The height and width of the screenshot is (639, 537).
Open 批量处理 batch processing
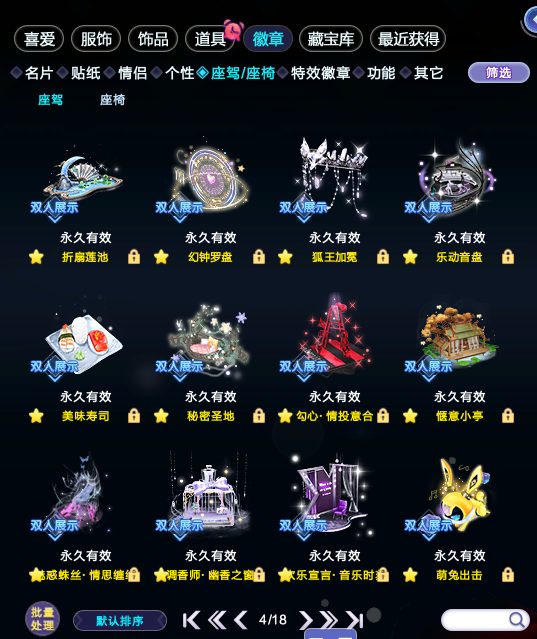pyautogui.click(x=42, y=619)
